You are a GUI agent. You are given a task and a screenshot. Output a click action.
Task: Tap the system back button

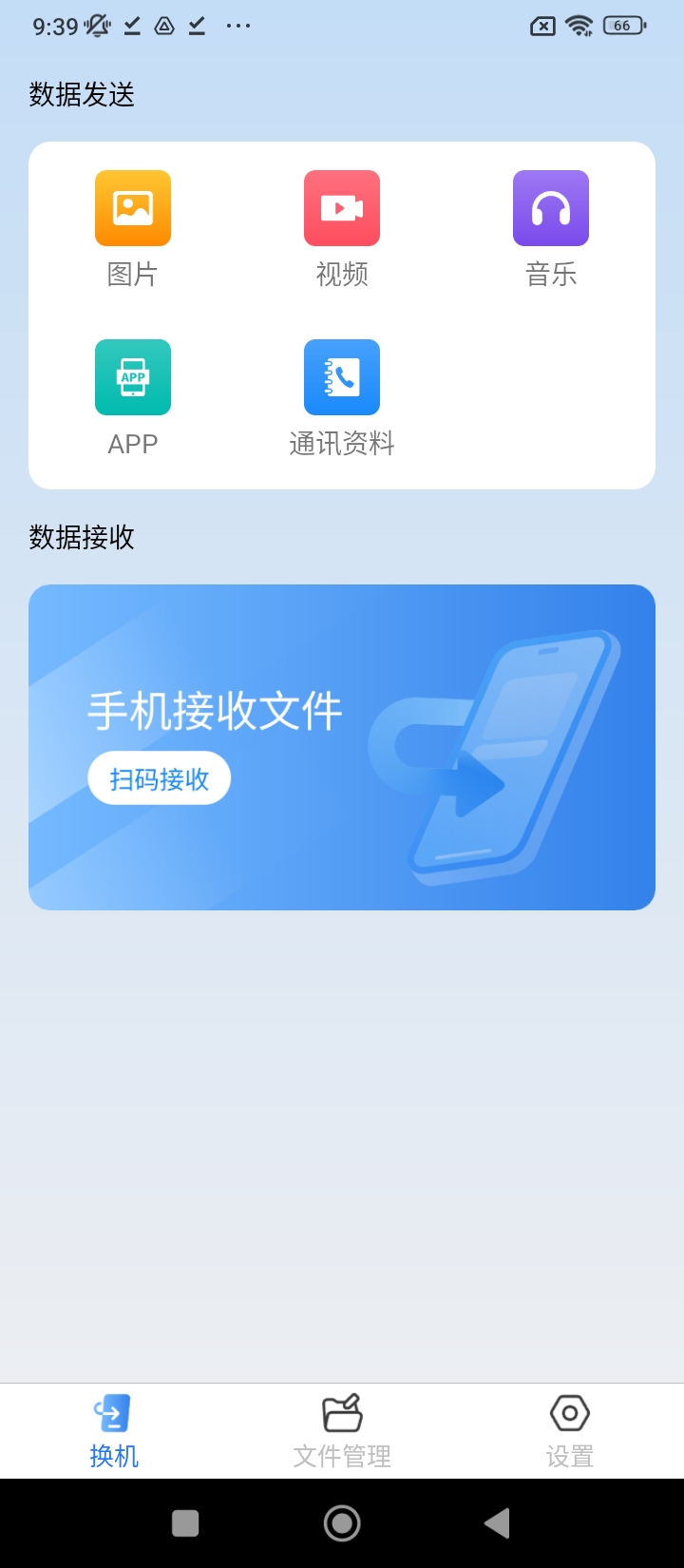click(497, 1523)
